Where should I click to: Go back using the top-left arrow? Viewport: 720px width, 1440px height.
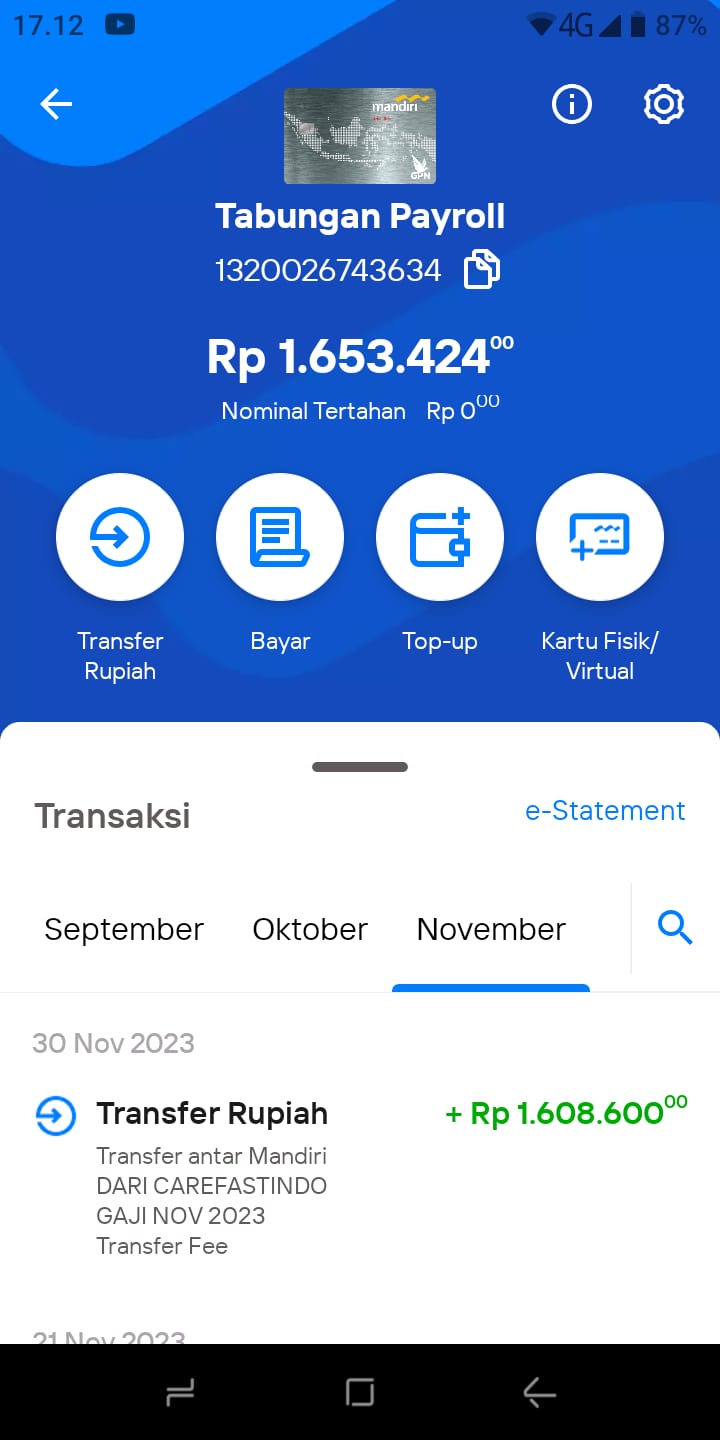tap(56, 104)
